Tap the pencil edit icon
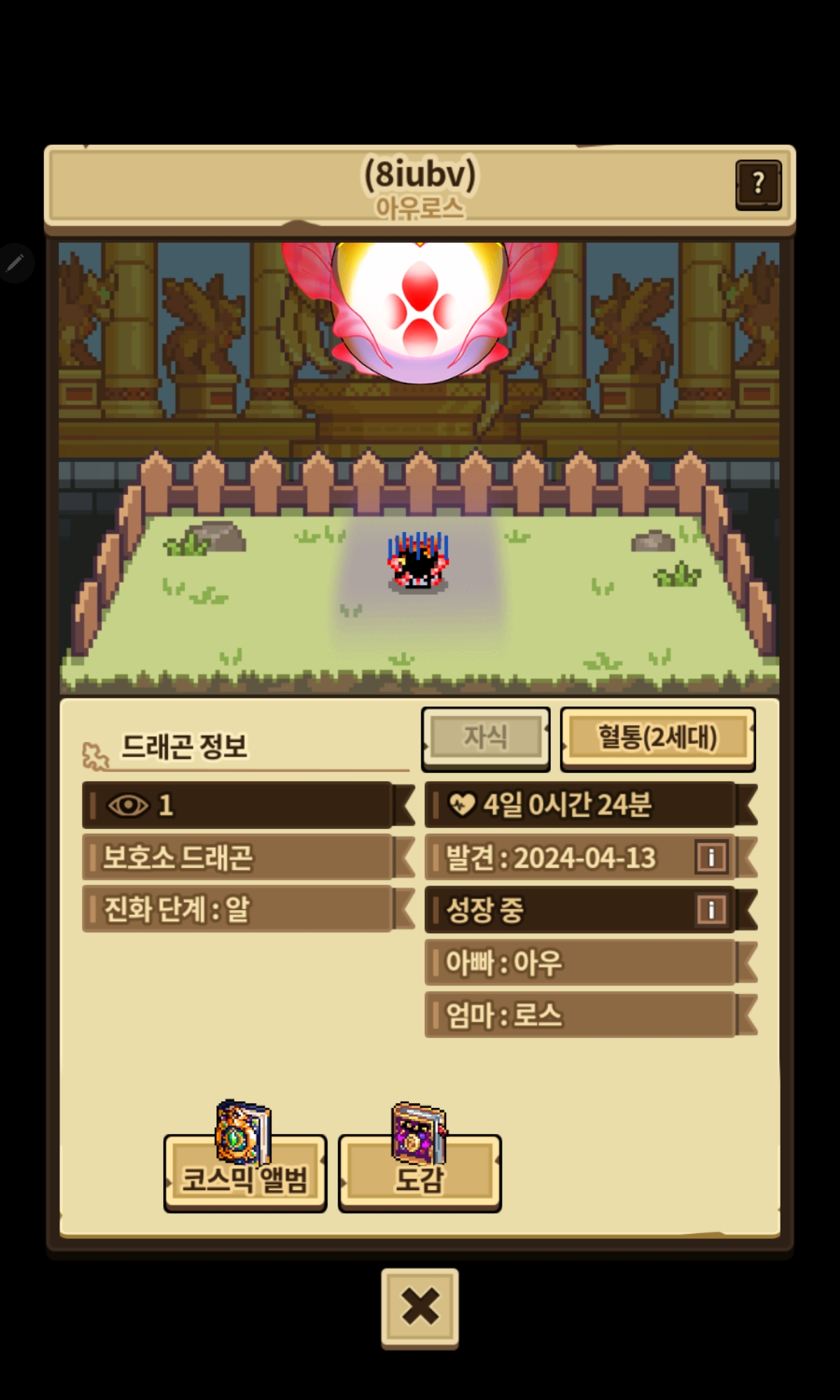Viewport: 840px width, 1400px height. point(15,263)
